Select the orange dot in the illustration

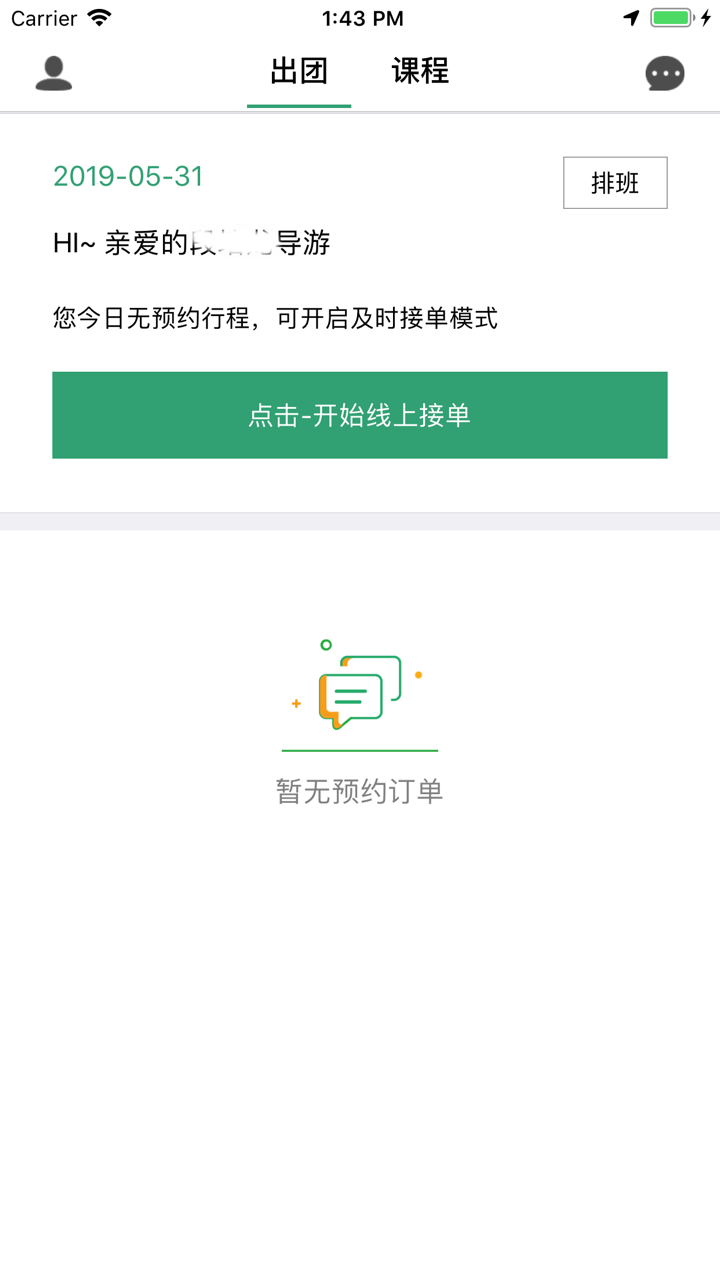[x=417, y=676]
